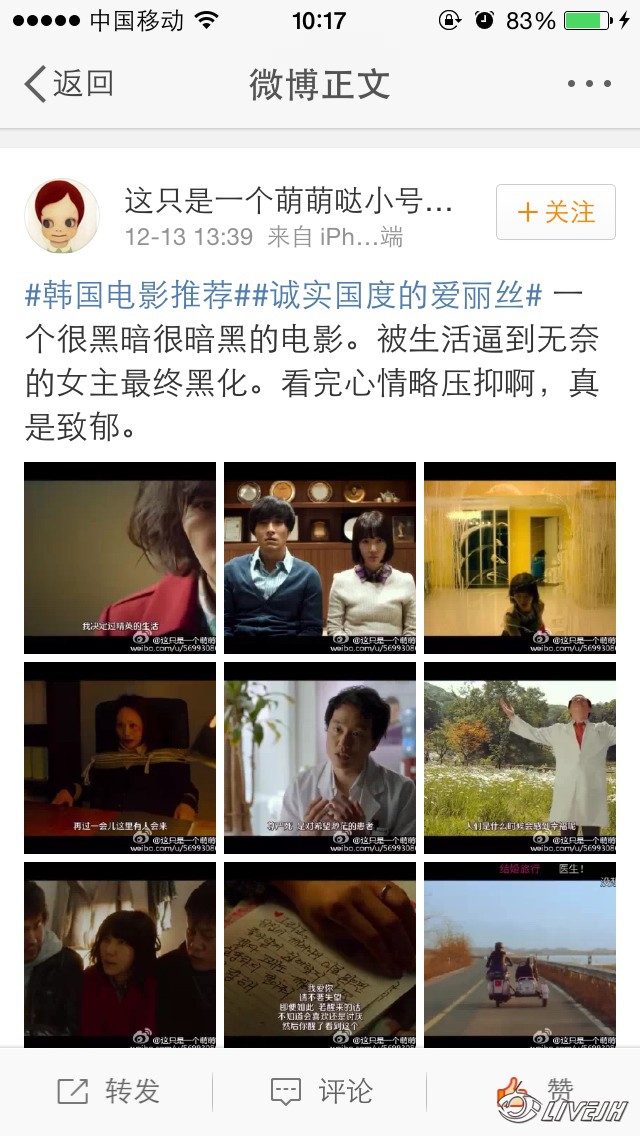Screen dimensions: 640x1136
Task: View the image of woman tied to chair
Action: click(120, 757)
